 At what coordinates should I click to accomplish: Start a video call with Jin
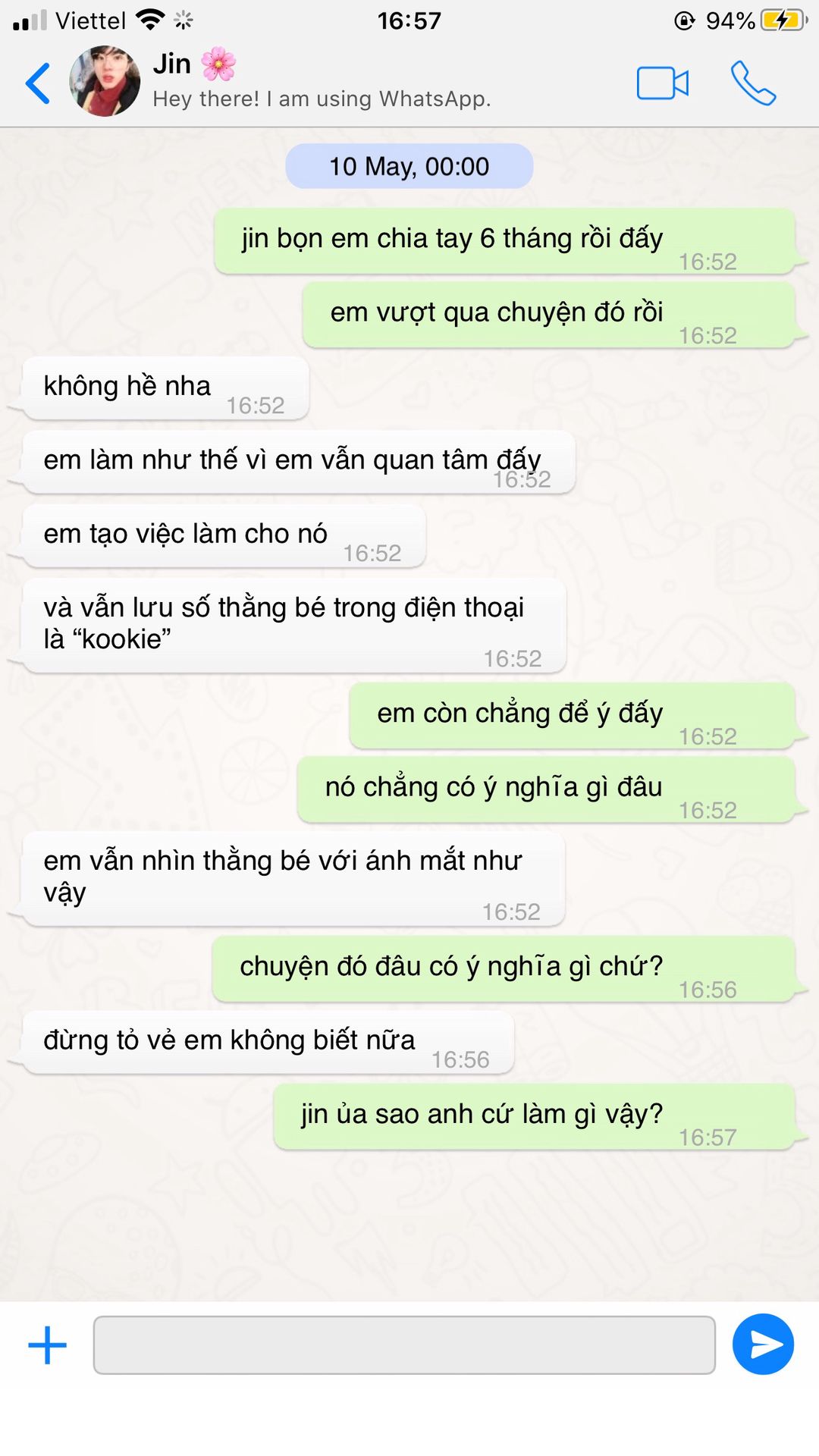coord(662,83)
